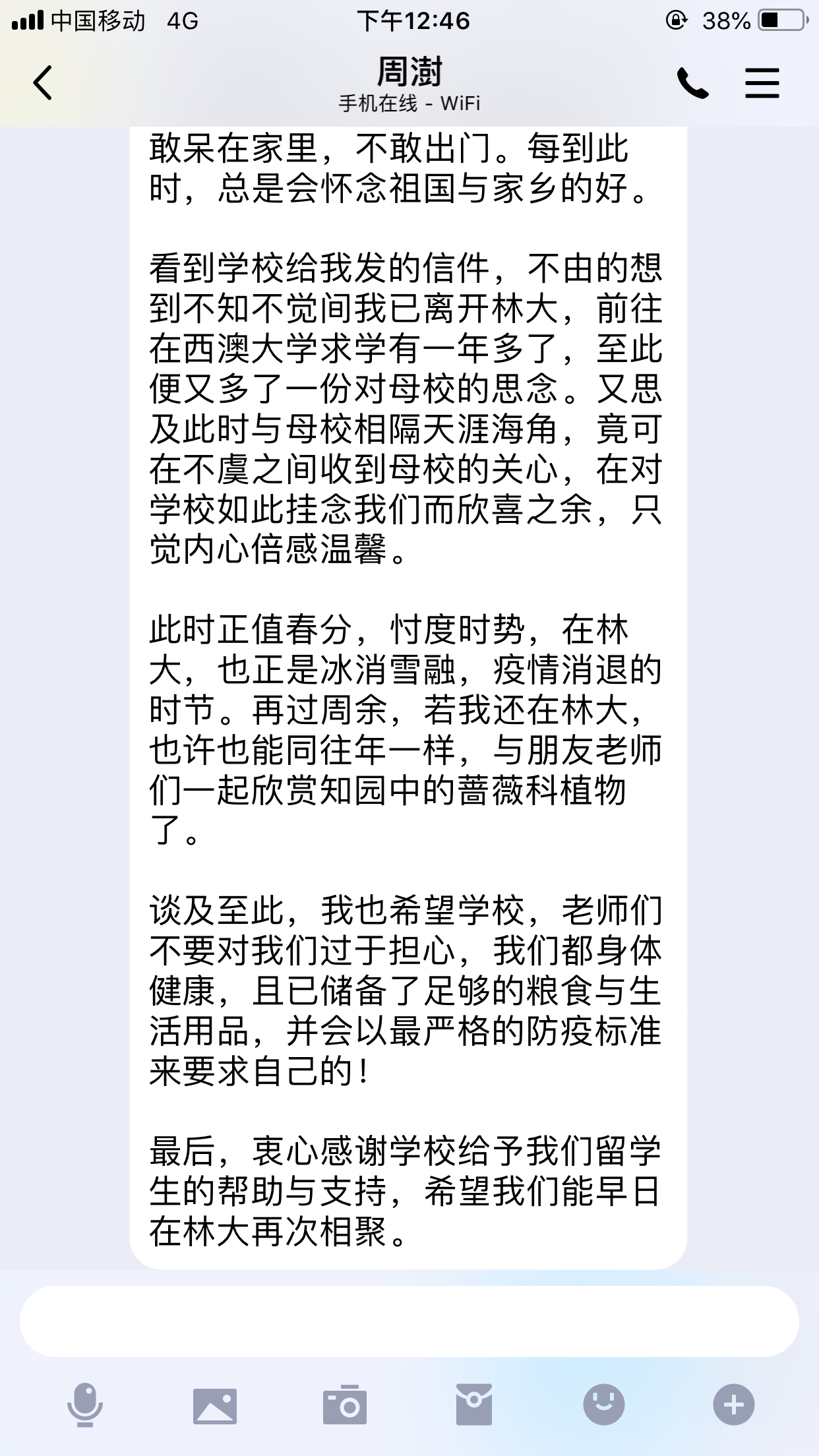This screenshot has height=1456, width=819.
Task: Launch the camera to take photo
Action: 344,1405
